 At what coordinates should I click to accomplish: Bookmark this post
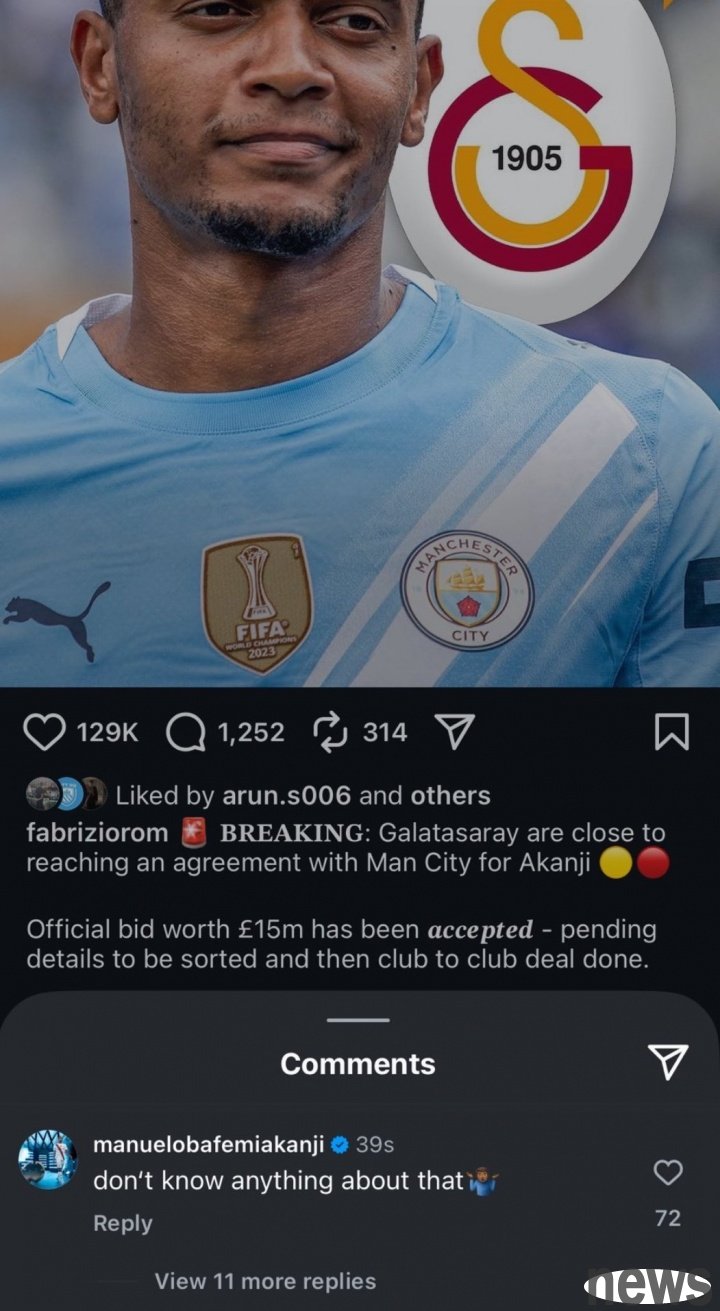(671, 733)
